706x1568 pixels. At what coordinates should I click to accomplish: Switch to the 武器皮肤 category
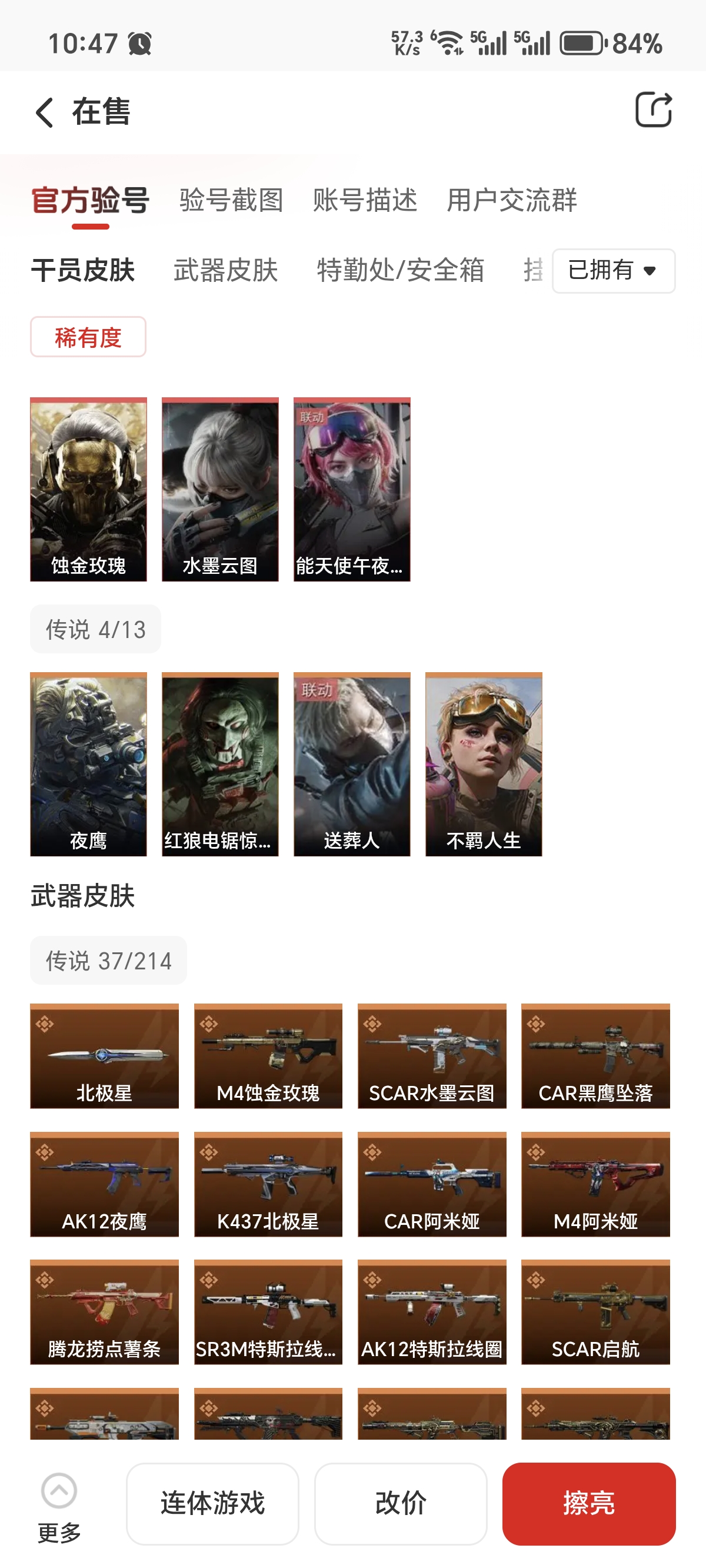[226, 270]
